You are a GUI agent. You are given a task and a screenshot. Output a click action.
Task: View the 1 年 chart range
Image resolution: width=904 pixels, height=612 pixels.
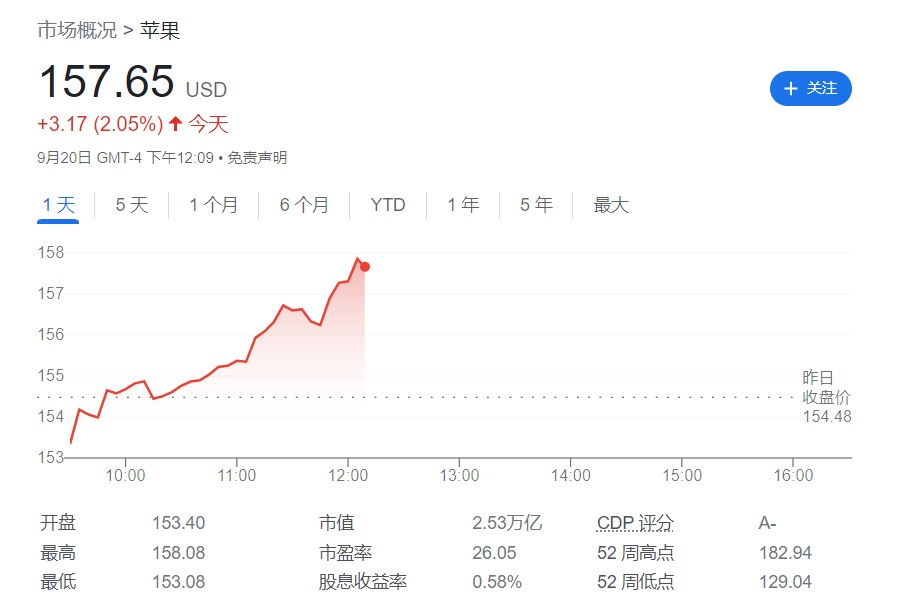coord(463,205)
